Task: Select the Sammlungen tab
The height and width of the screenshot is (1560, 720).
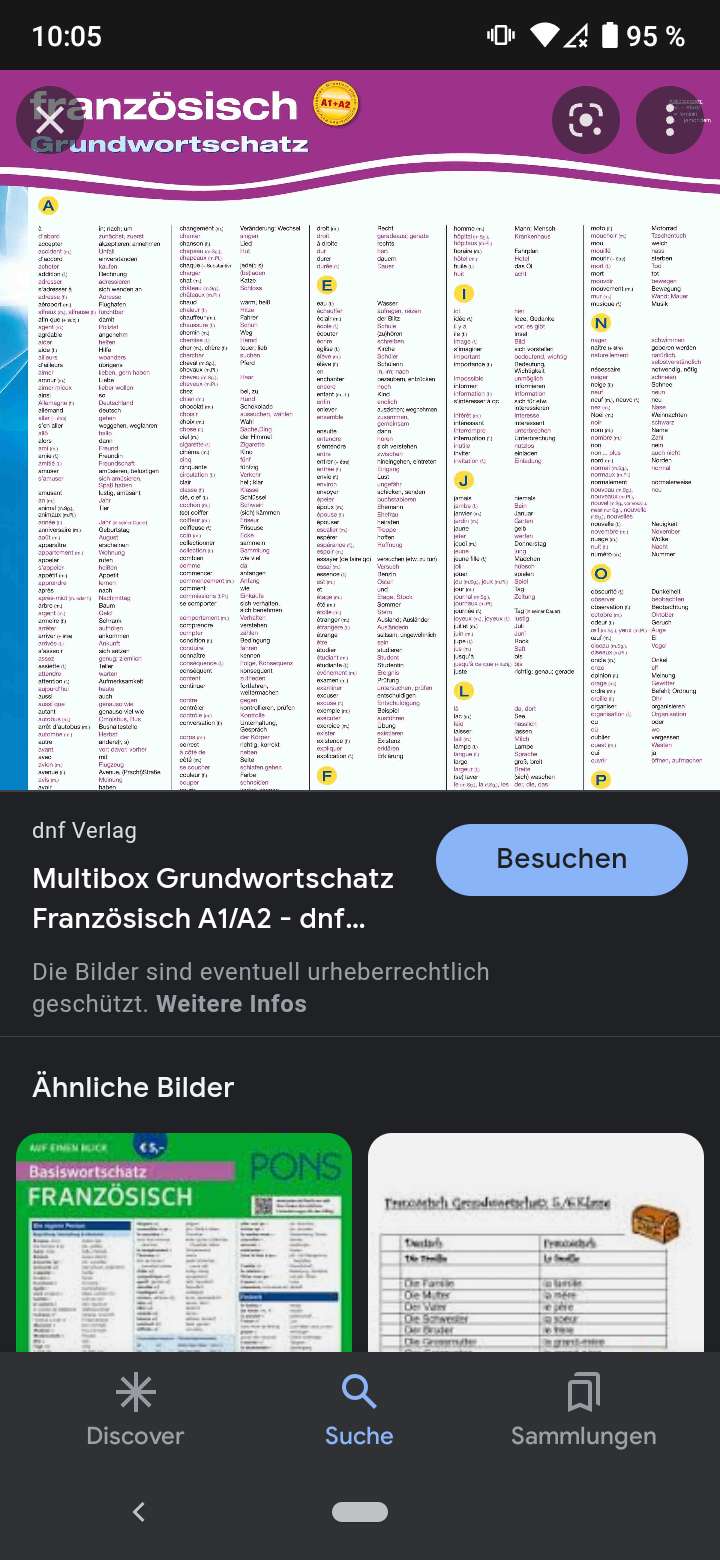Action: [584, 1410]
